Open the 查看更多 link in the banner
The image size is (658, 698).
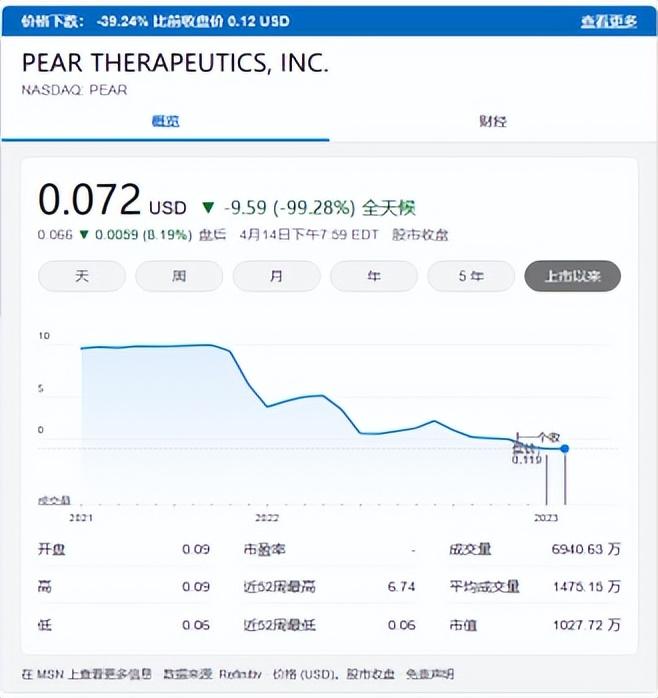pos(609,21)
